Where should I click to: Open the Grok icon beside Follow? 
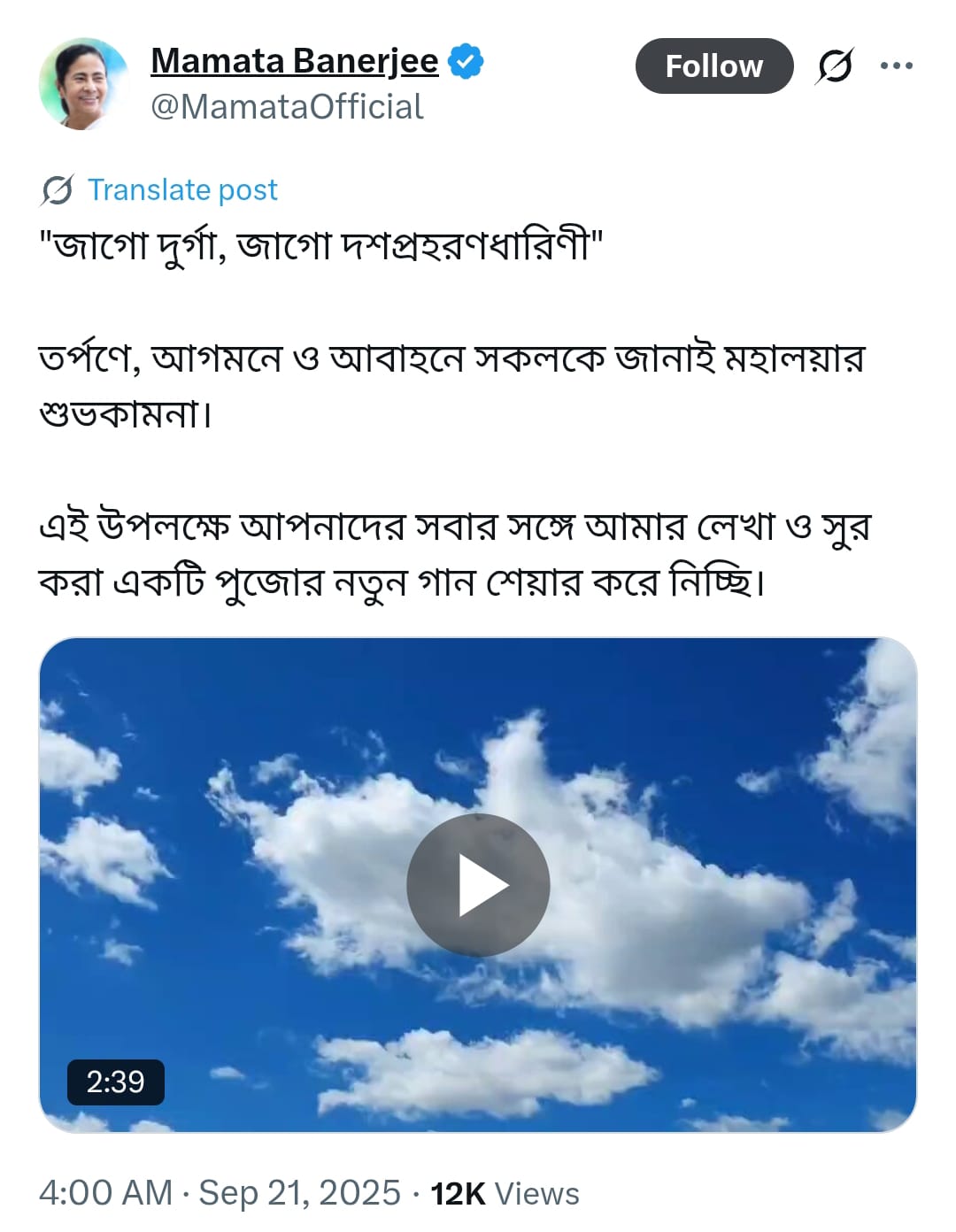click(x=834, y=66)
